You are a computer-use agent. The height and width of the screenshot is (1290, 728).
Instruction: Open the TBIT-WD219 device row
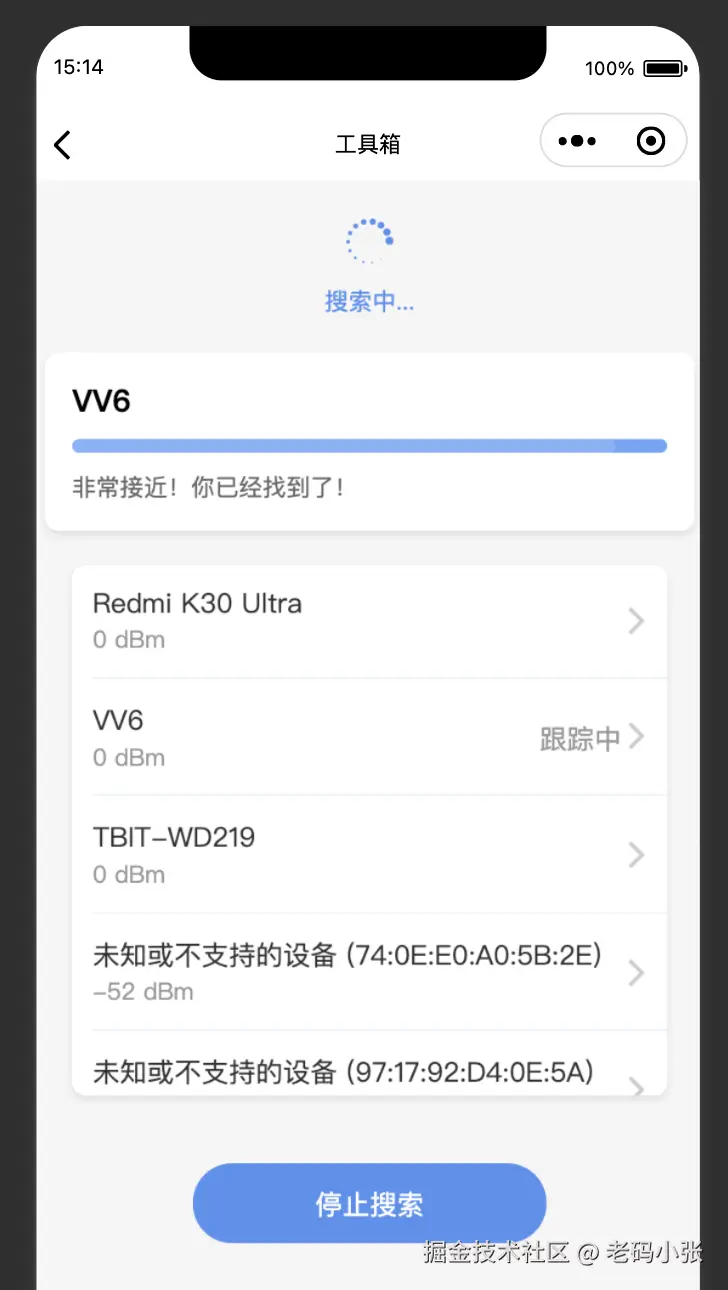pyautogui.click(x=369, y=855)
